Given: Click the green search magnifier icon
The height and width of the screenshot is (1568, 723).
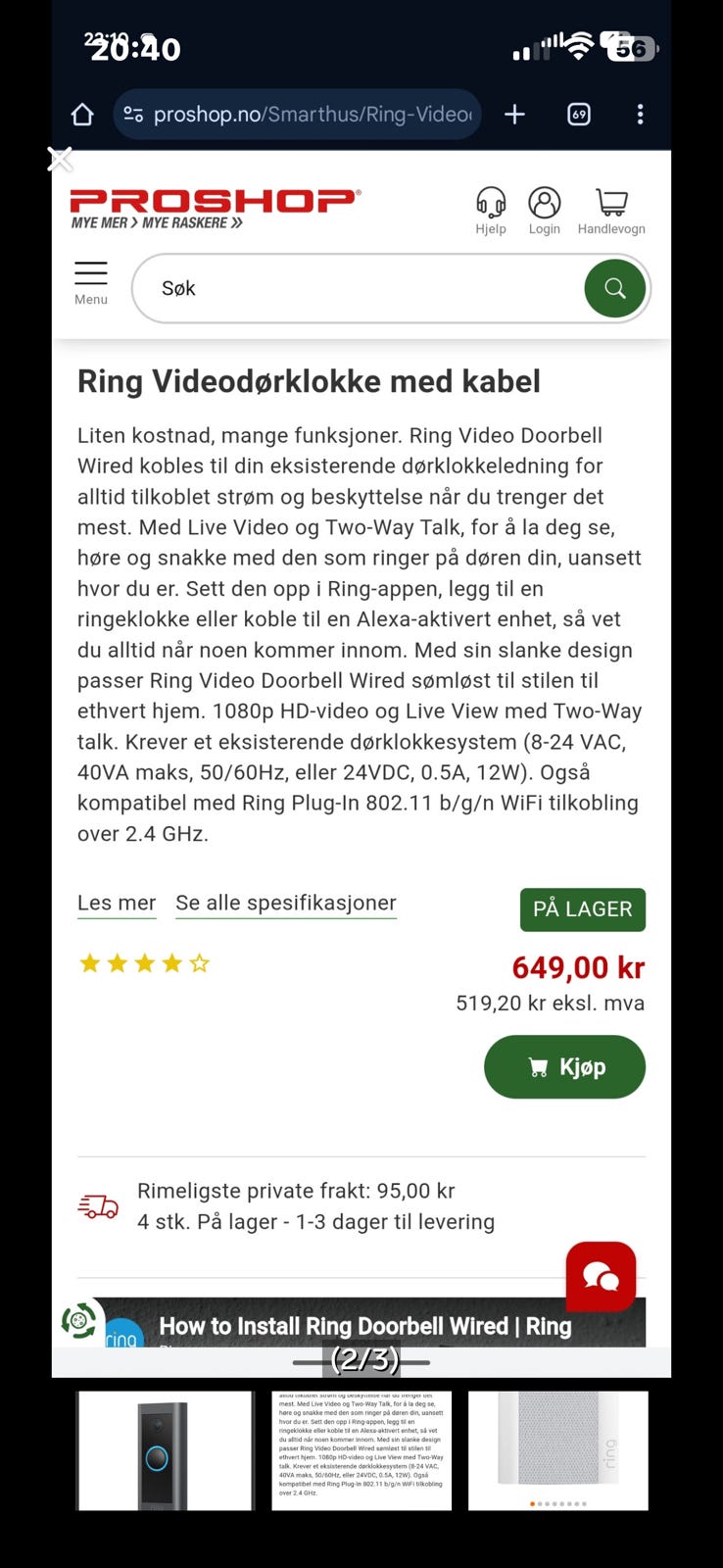Looking at the screenshot, I should coord(614,288).
